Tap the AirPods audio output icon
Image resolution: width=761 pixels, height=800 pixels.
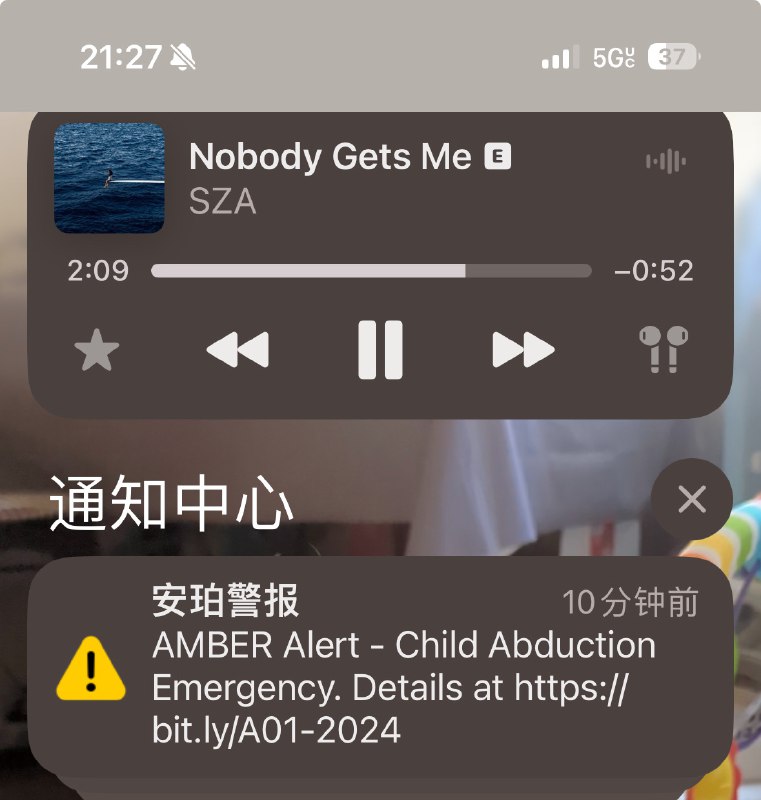point(662,349)
